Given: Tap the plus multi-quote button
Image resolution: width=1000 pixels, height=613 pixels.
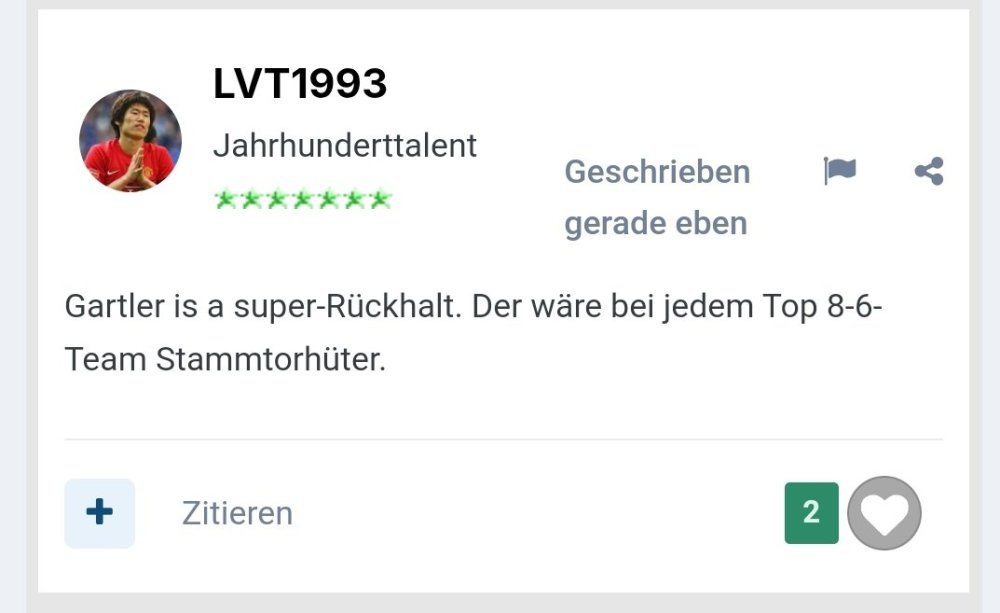Looking at the screenshot, I should pos(100,513).
